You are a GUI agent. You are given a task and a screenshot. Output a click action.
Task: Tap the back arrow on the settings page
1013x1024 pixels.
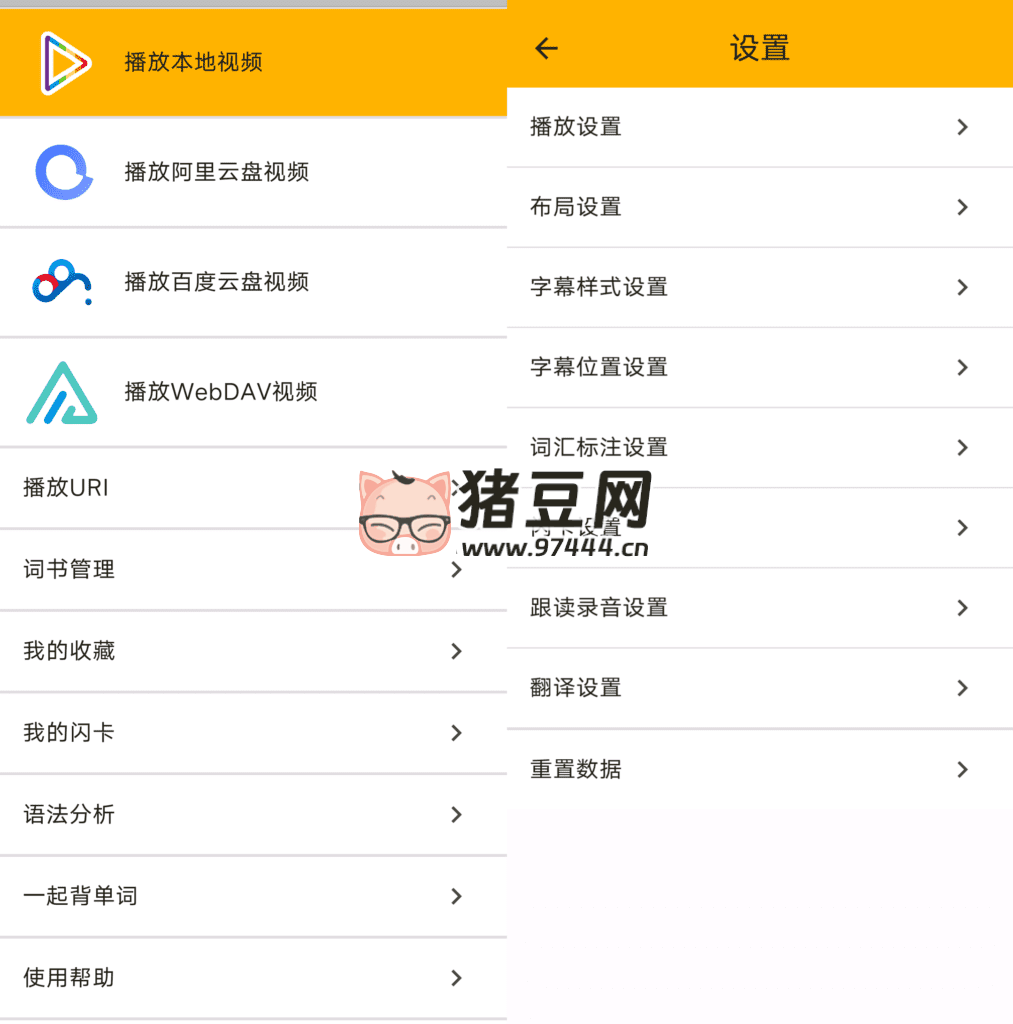click(x=545, y=48)
